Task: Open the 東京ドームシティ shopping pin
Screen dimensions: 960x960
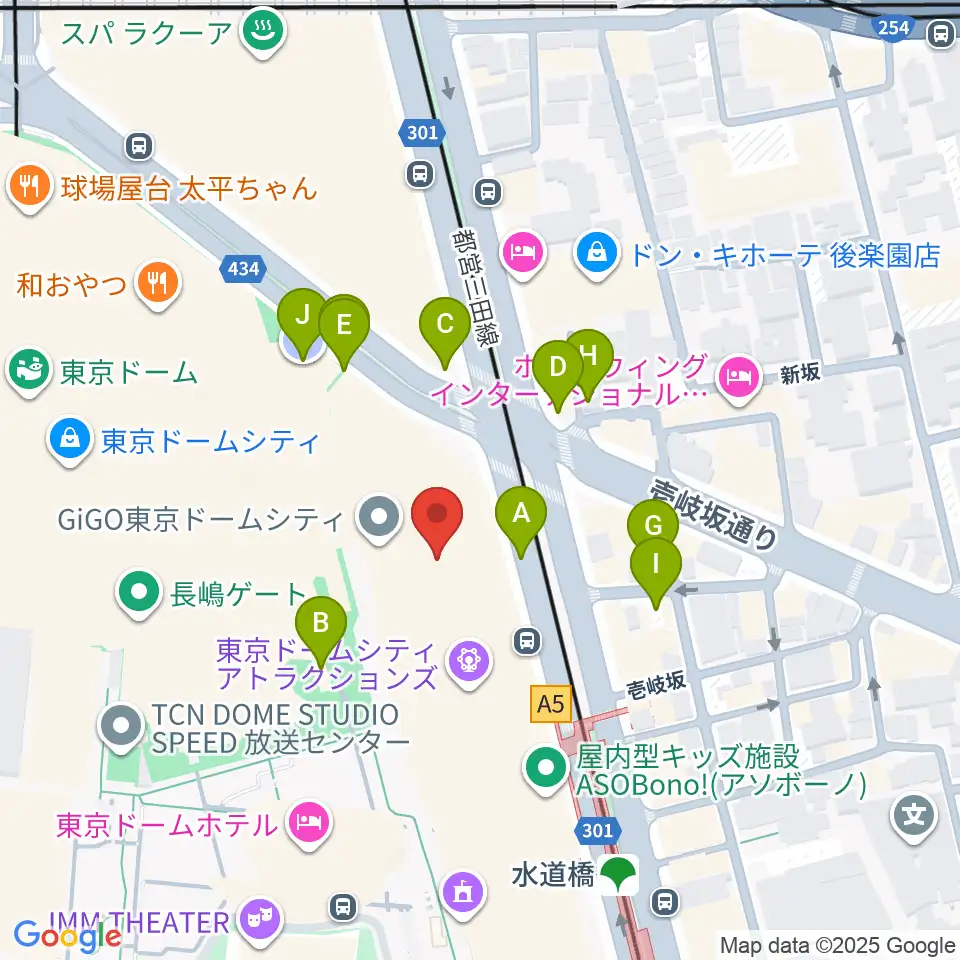Action: (70, 440)
